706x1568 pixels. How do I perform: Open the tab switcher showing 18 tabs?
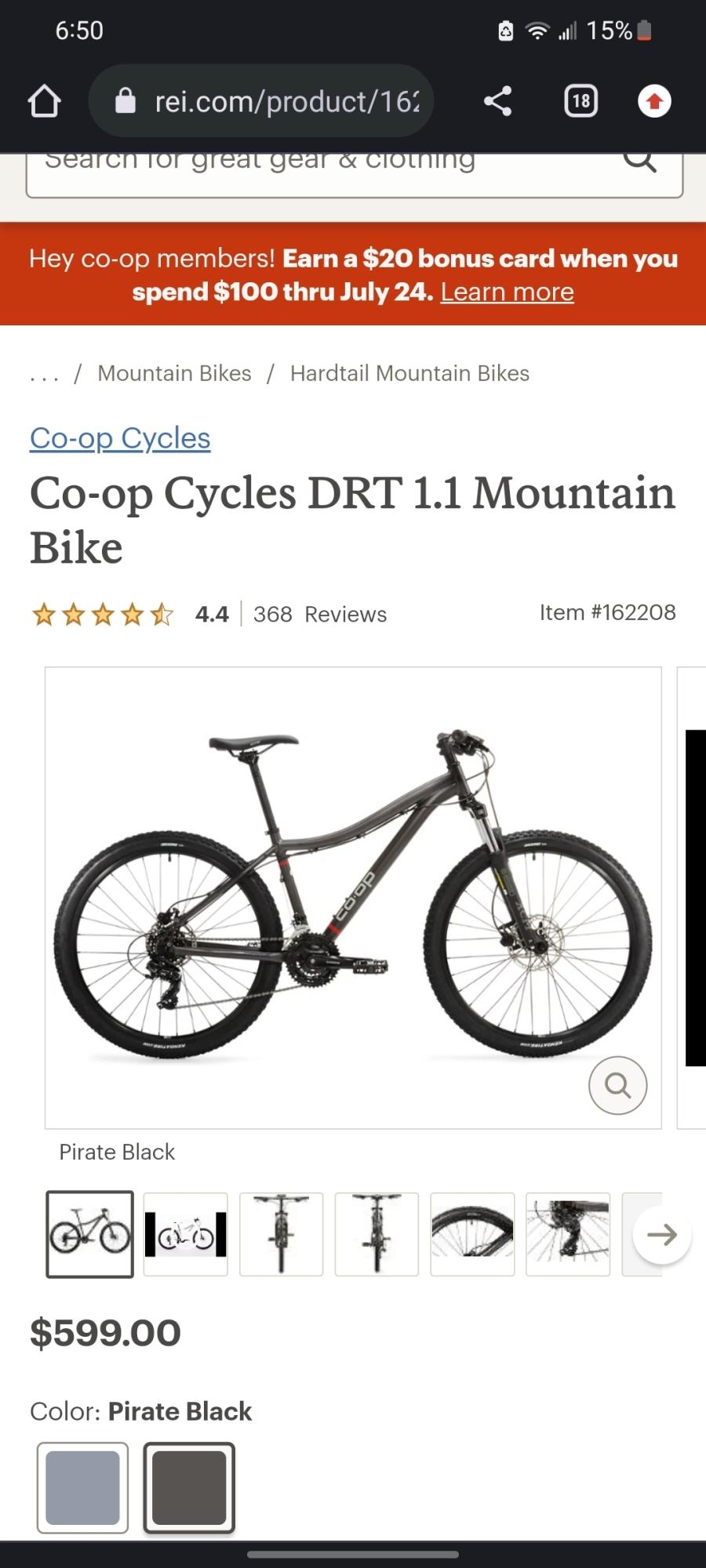[580, 100]
